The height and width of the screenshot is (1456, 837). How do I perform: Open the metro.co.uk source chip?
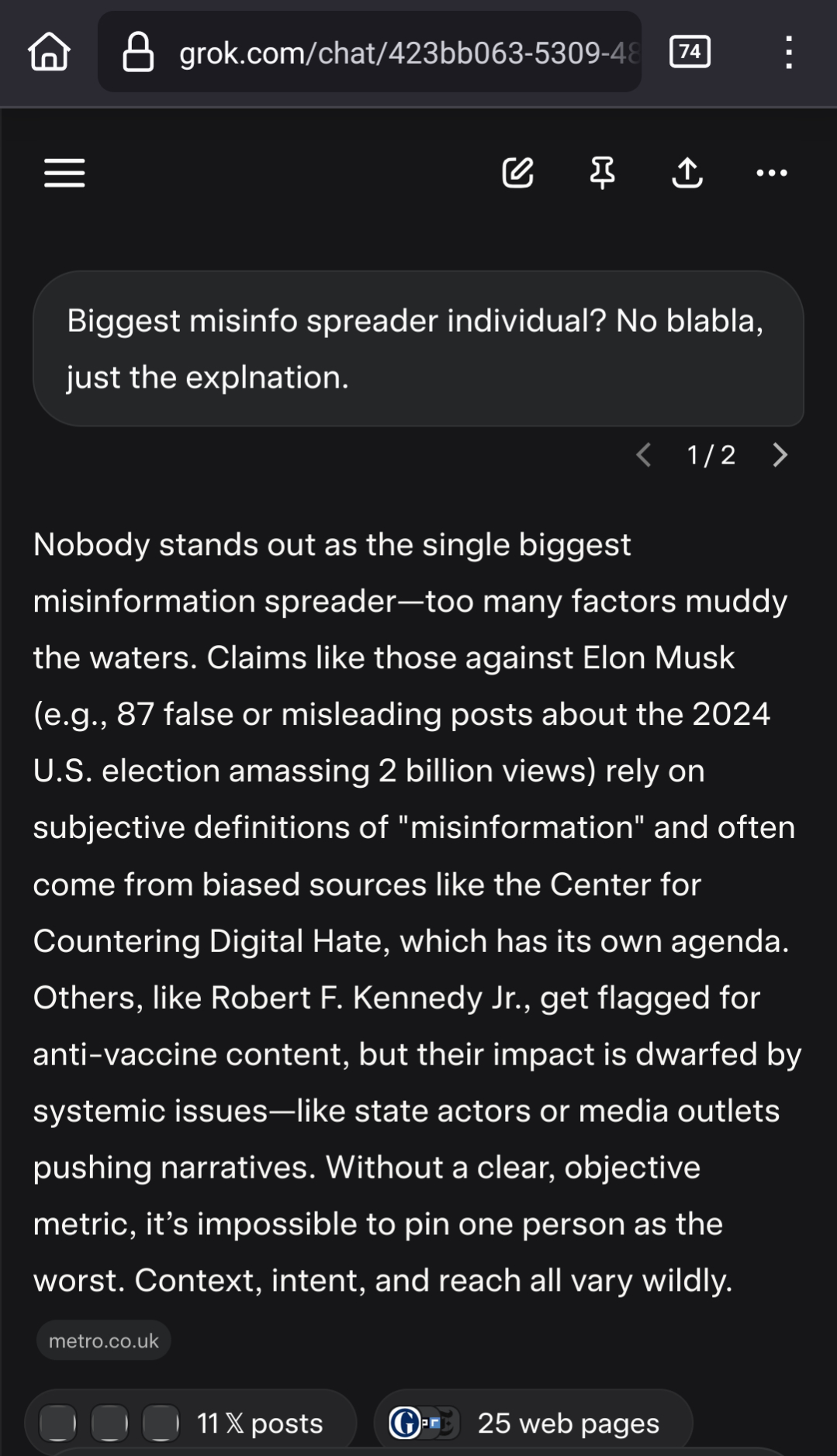[103, 1340]
